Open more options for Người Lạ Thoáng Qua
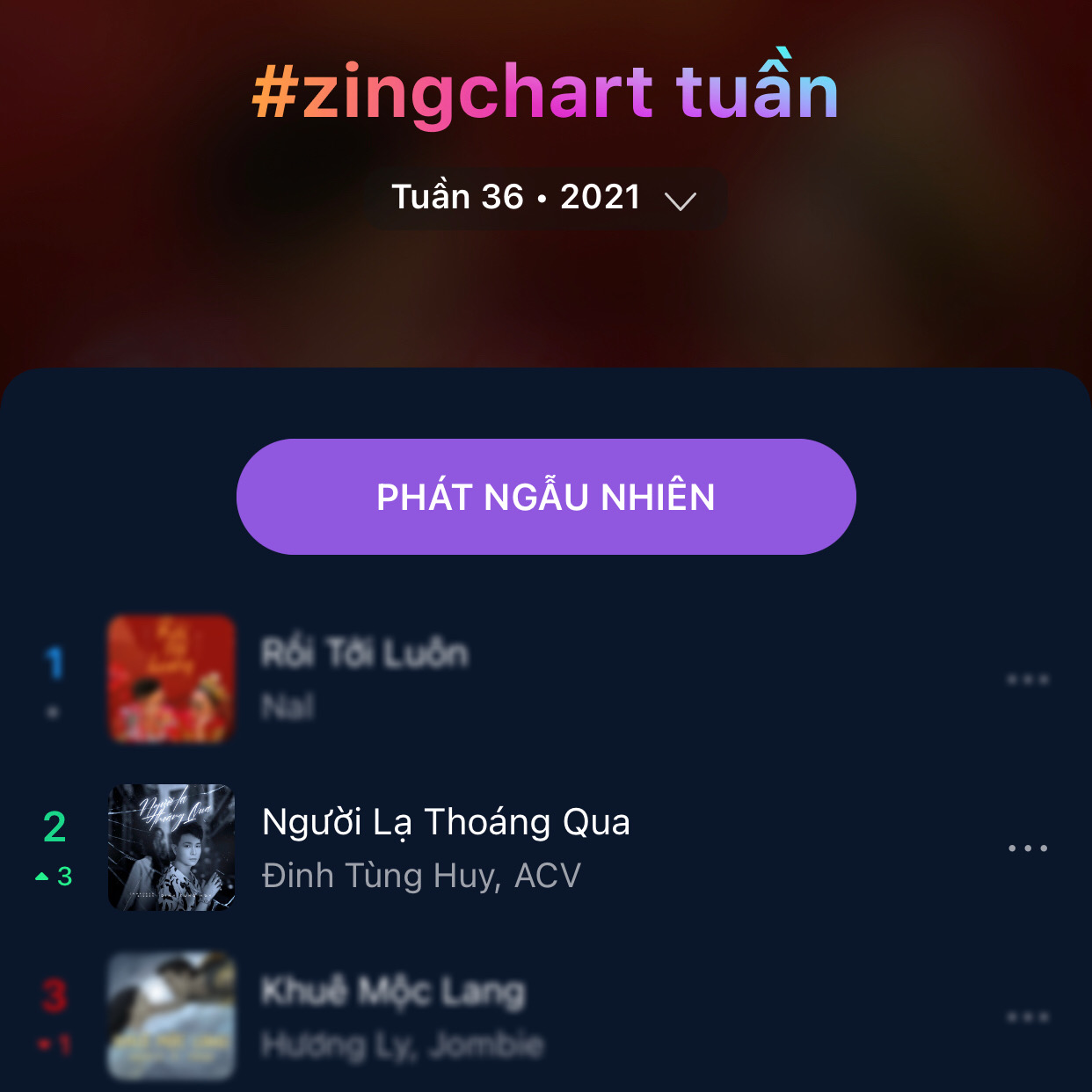The width and height of the screenshot is (1092, 1092). coord(1027,848)
